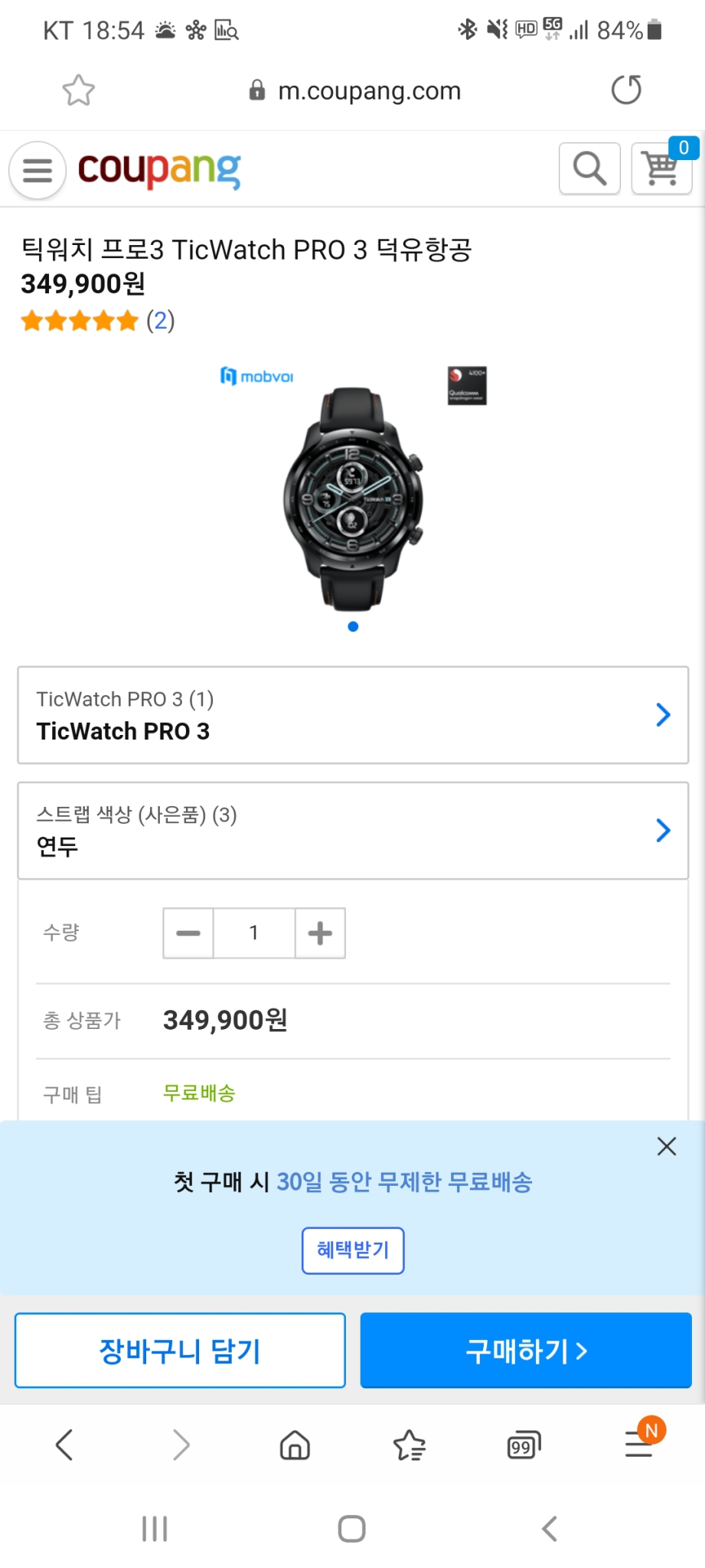The height and width of the screenshot is (1568, 705).
Task: Tap the browser home icon
Action: 294,1445
